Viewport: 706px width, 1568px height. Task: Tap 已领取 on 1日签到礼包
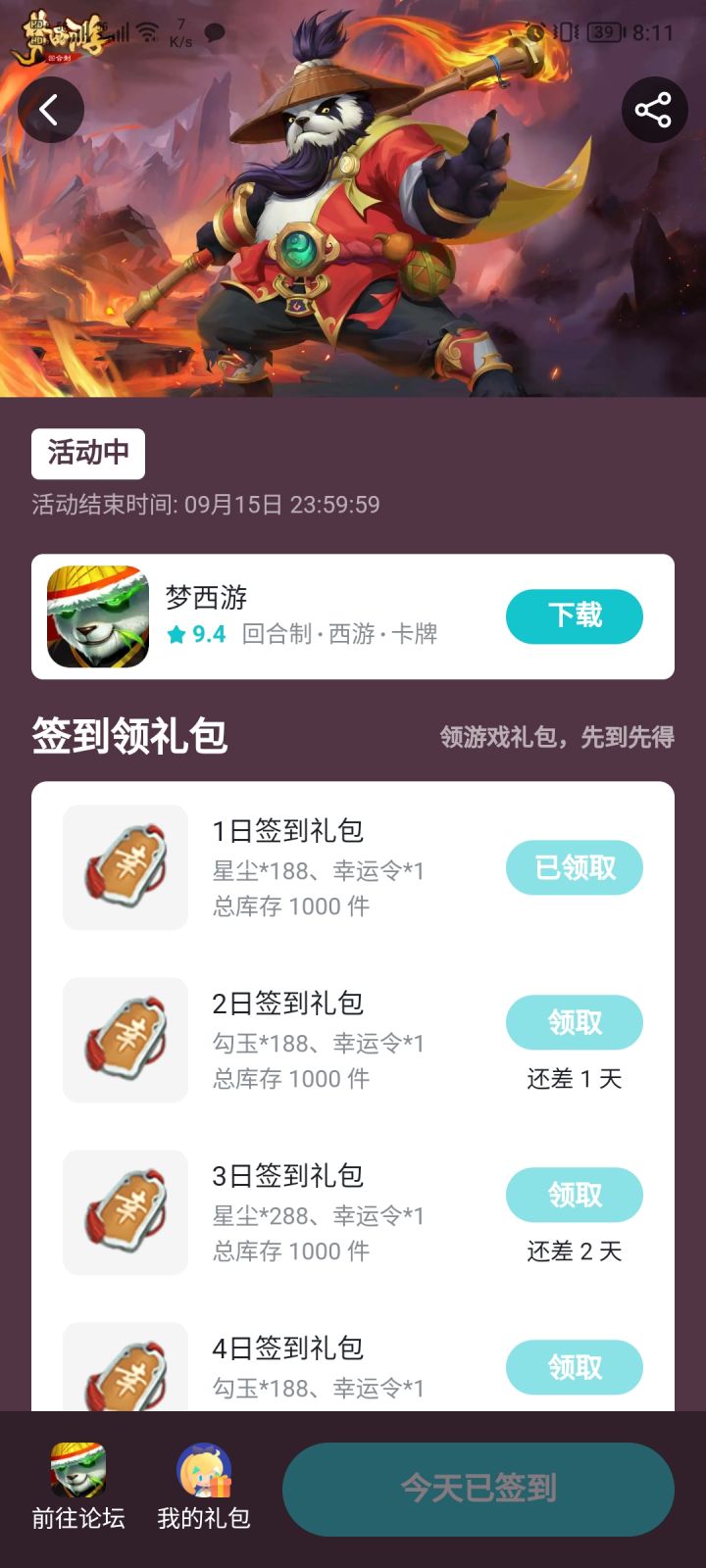(574, 867)
